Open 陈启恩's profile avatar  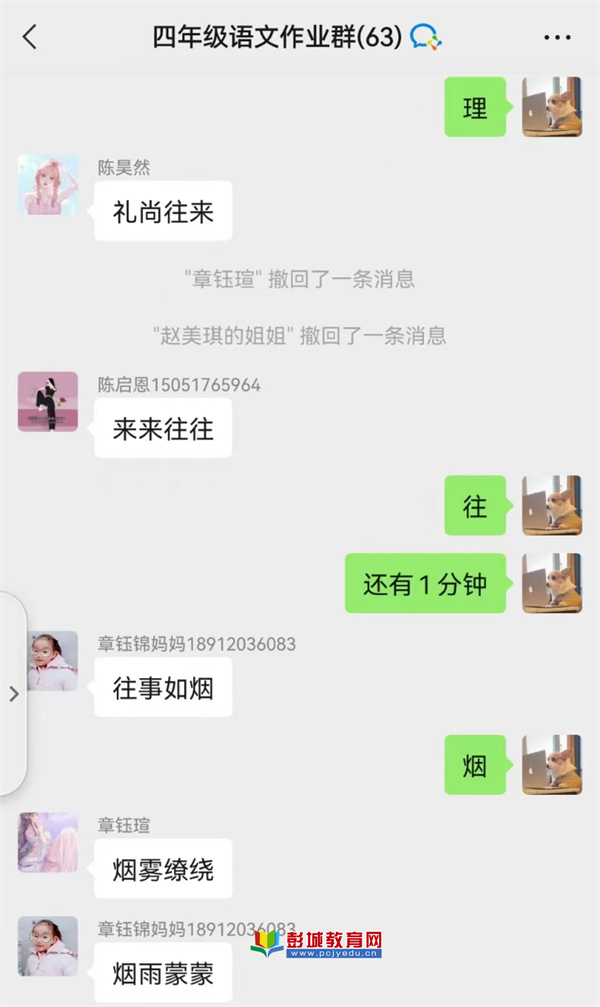pyautogui.click(x=48, y=402)
